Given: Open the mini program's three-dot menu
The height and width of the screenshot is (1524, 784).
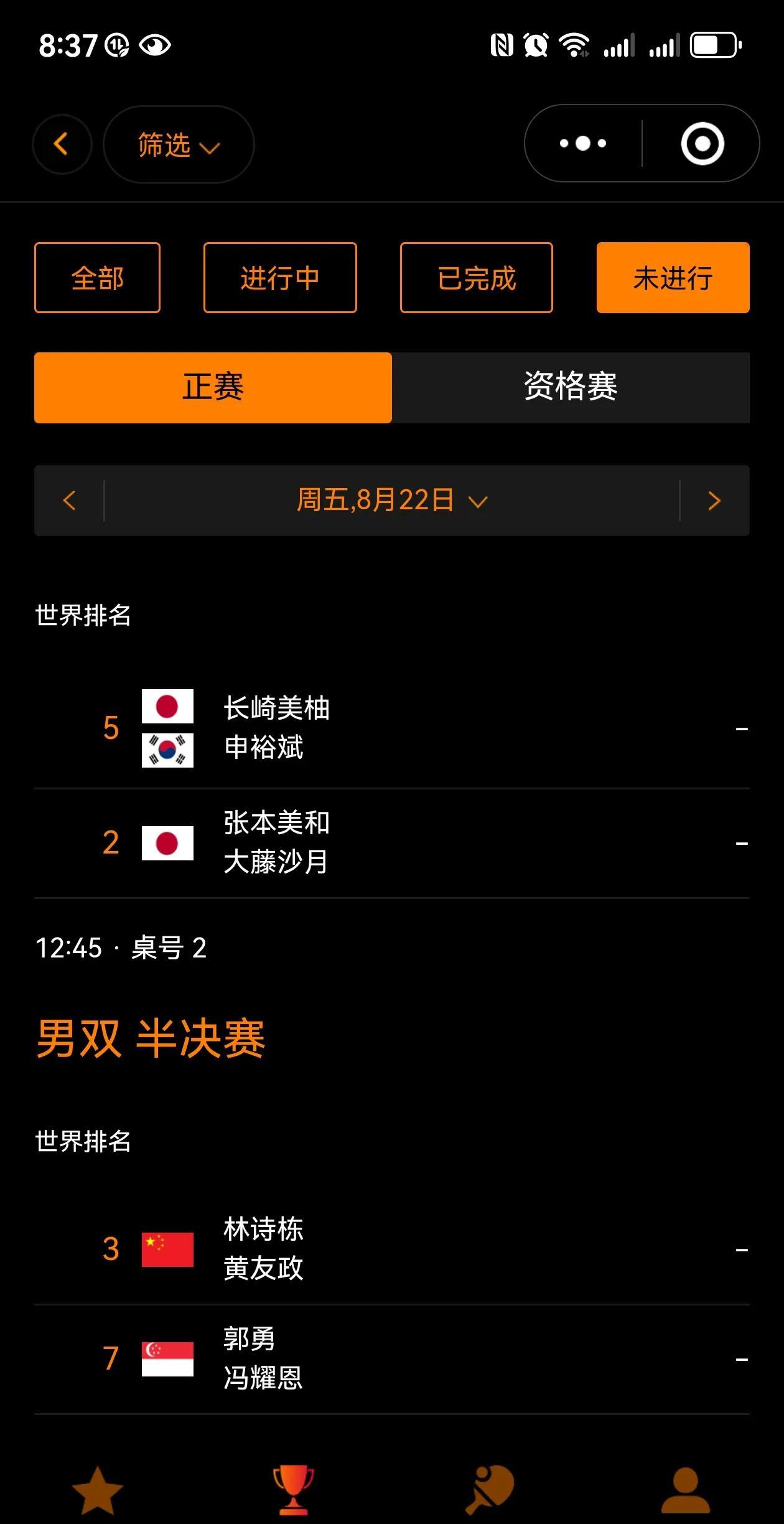Looking at the screenshot, I should [583, 144].
